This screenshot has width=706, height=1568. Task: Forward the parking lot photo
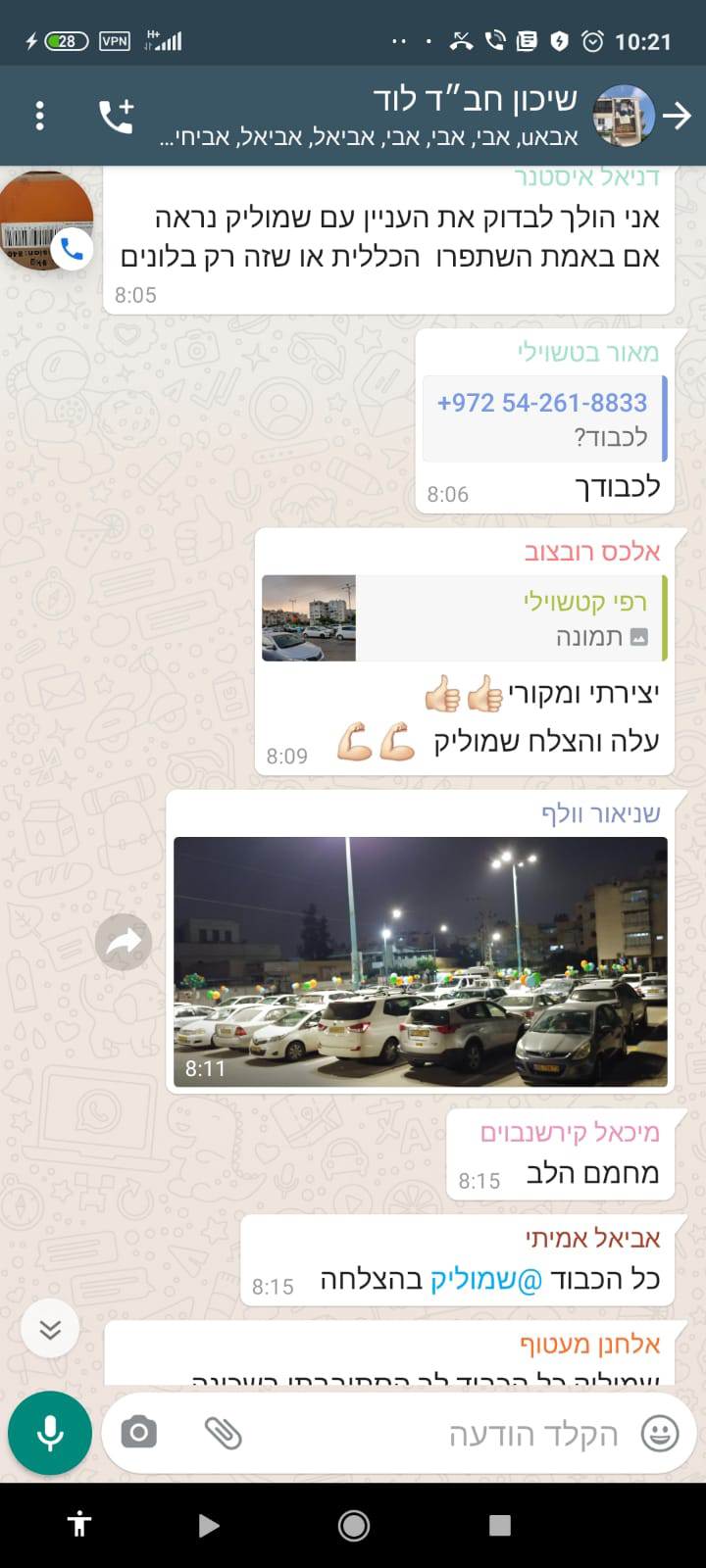(124, 943)
